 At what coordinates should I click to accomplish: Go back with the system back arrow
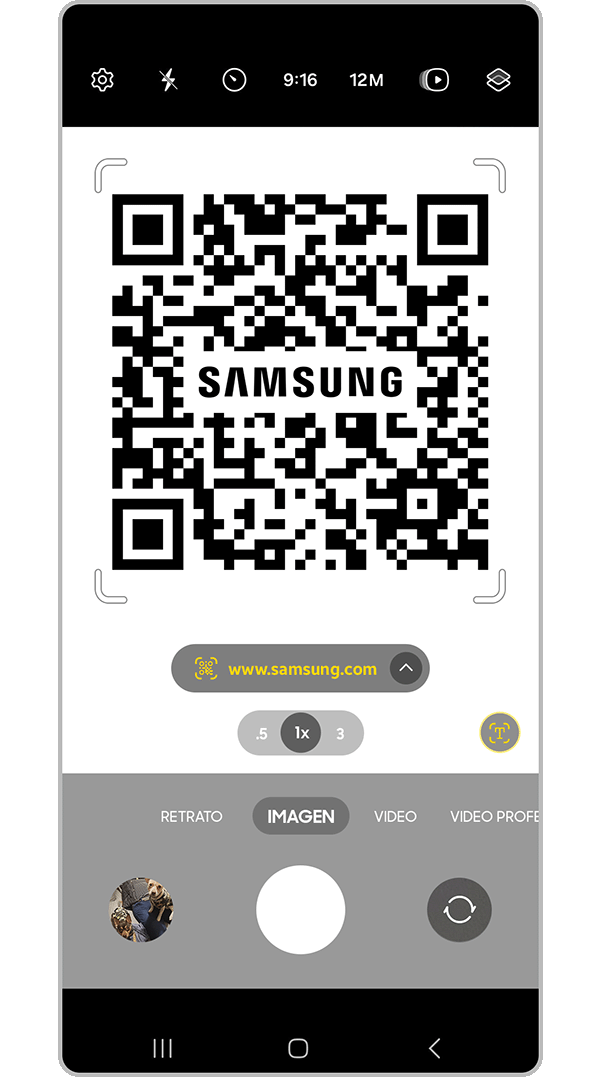[x=434, y=1047]
